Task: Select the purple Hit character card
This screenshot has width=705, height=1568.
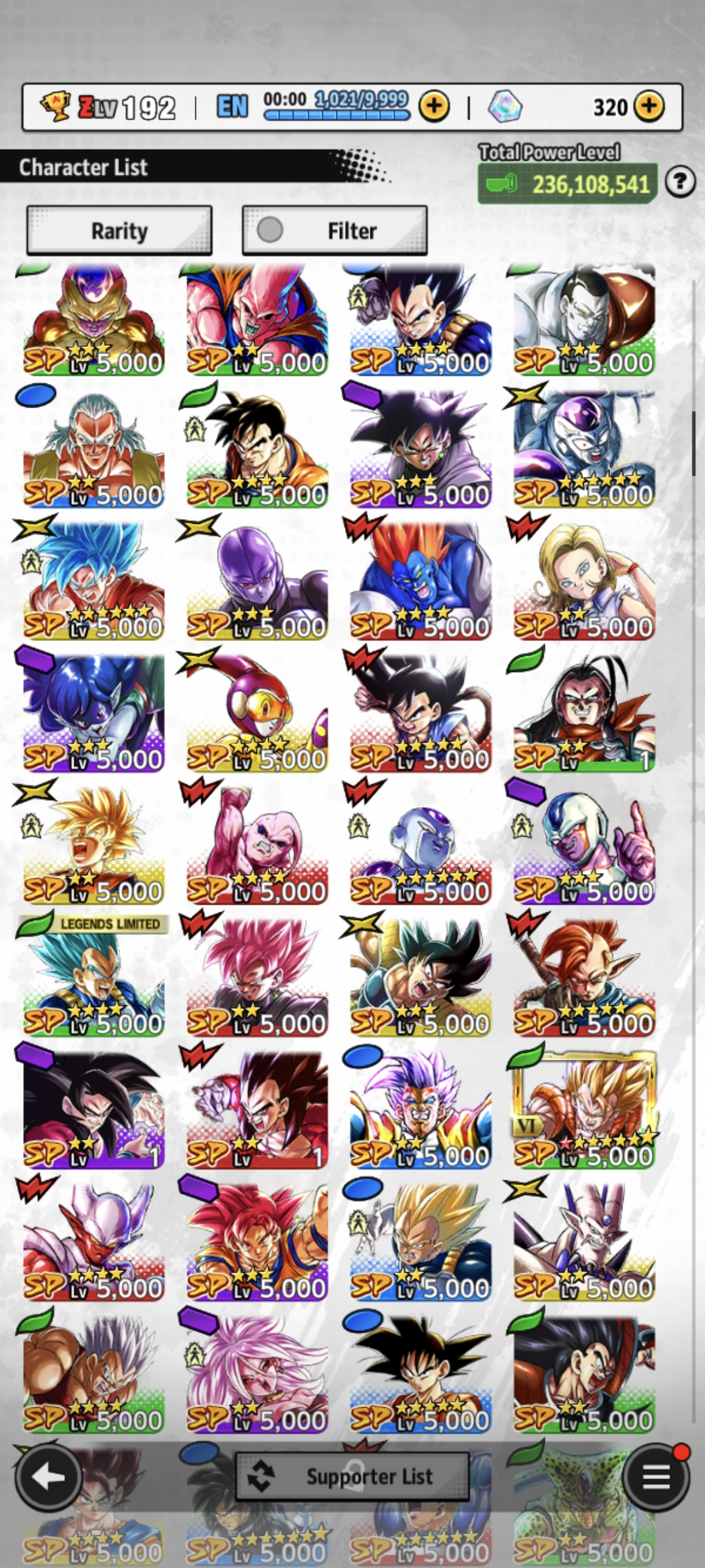Action: (x=257, y=581)
